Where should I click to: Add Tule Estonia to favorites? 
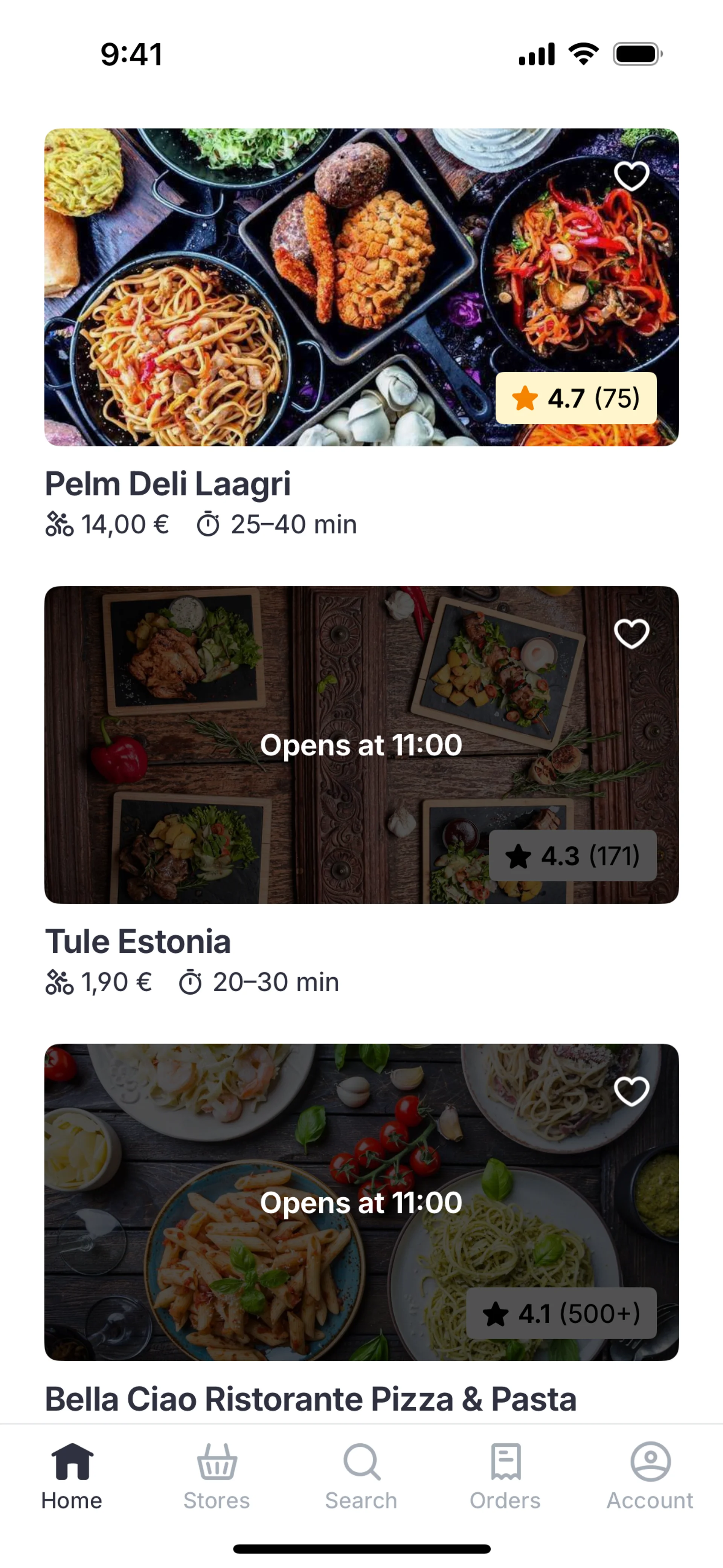[x=631, y=634]
